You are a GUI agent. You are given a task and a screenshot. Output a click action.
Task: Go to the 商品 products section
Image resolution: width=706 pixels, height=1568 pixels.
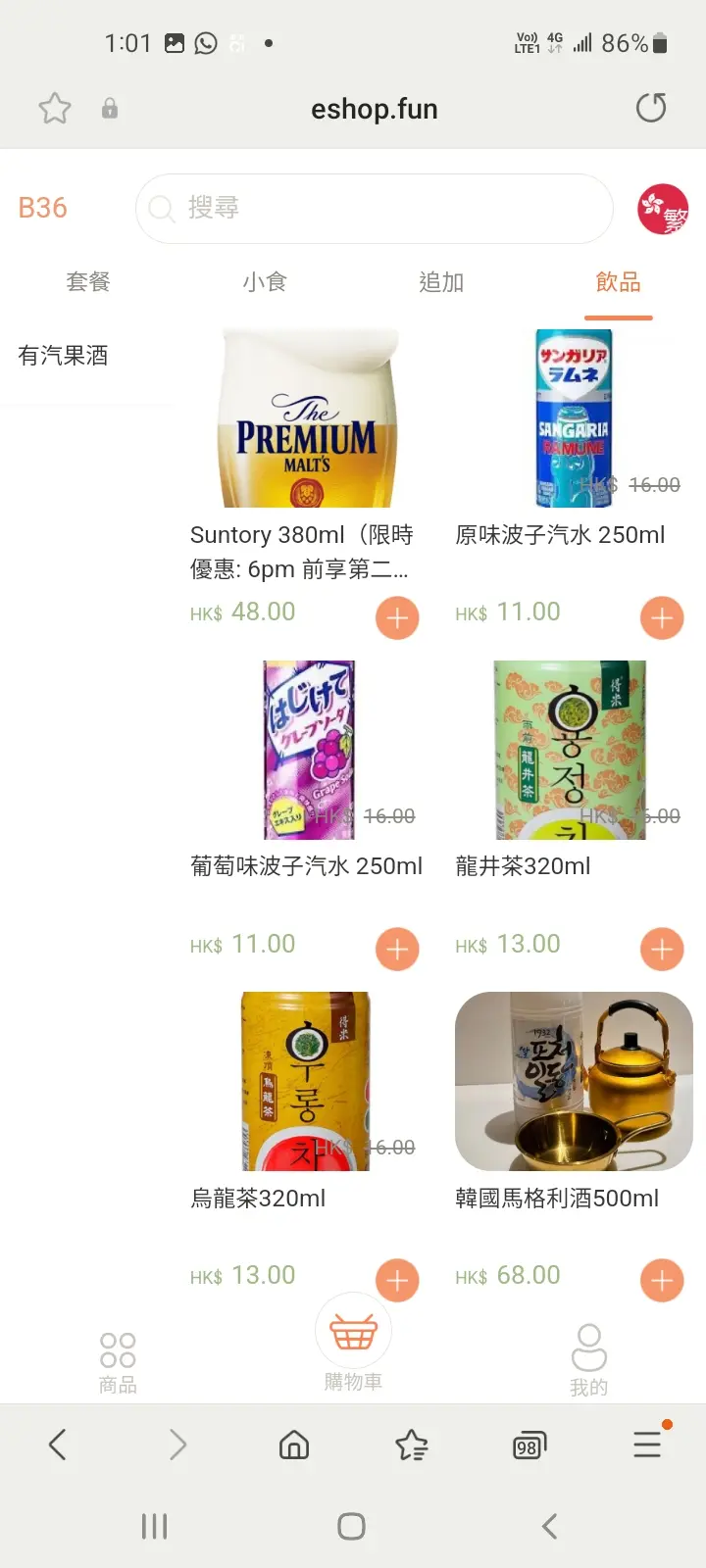(x=118, y=1362)
